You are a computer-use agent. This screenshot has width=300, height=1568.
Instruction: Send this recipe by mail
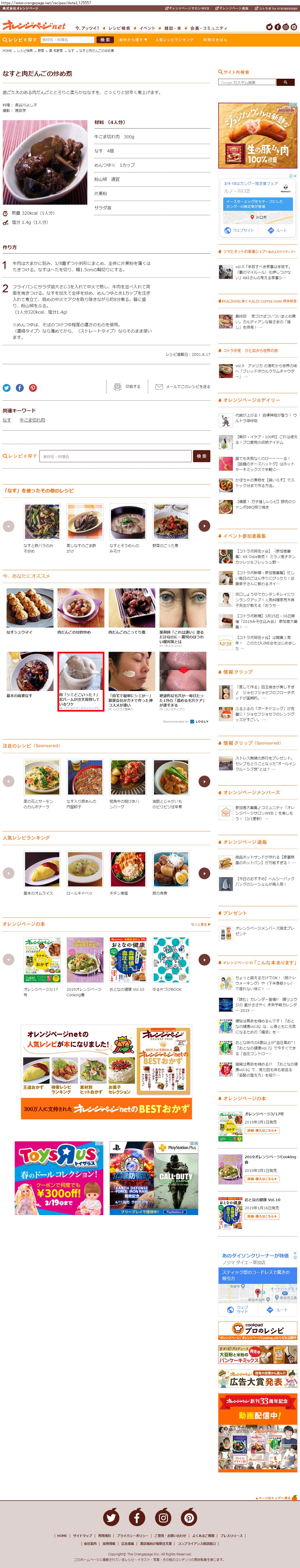(x=182, y=387)
